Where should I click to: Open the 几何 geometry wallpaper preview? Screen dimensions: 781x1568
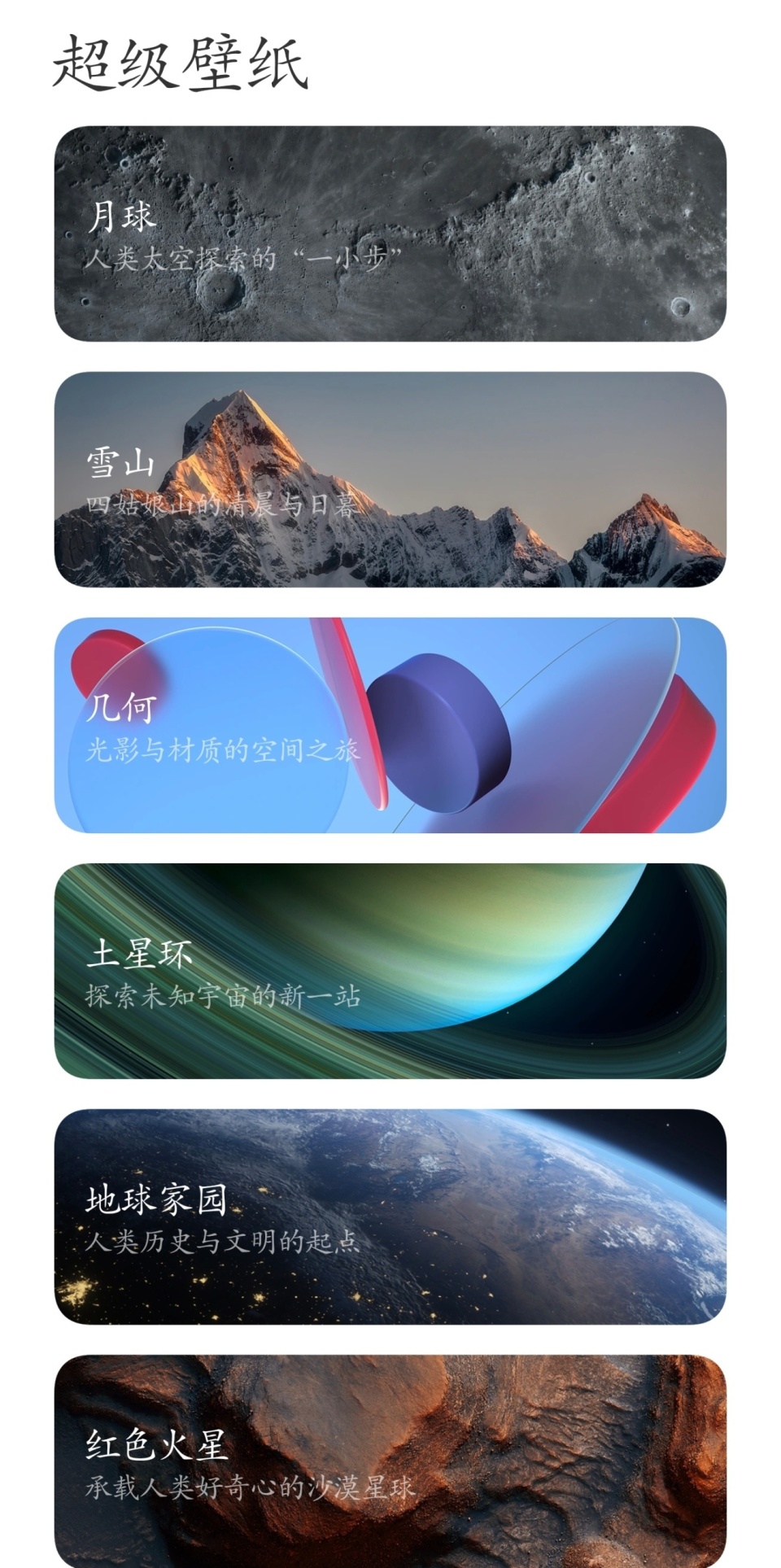[390, 724]
